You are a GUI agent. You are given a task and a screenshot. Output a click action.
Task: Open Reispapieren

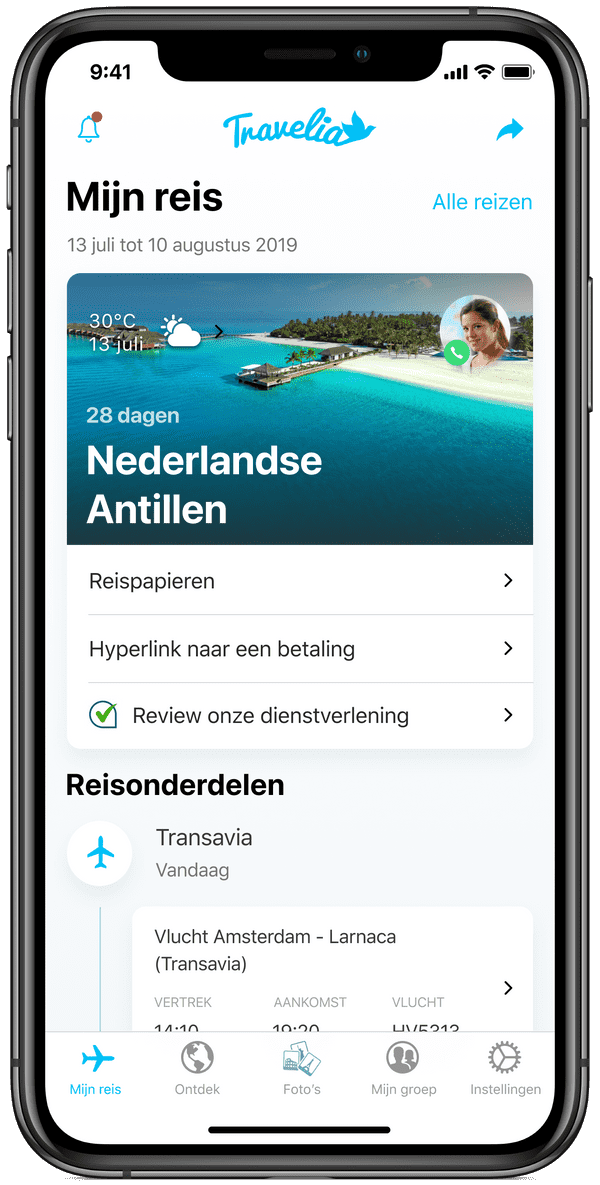tap(300, 581)
